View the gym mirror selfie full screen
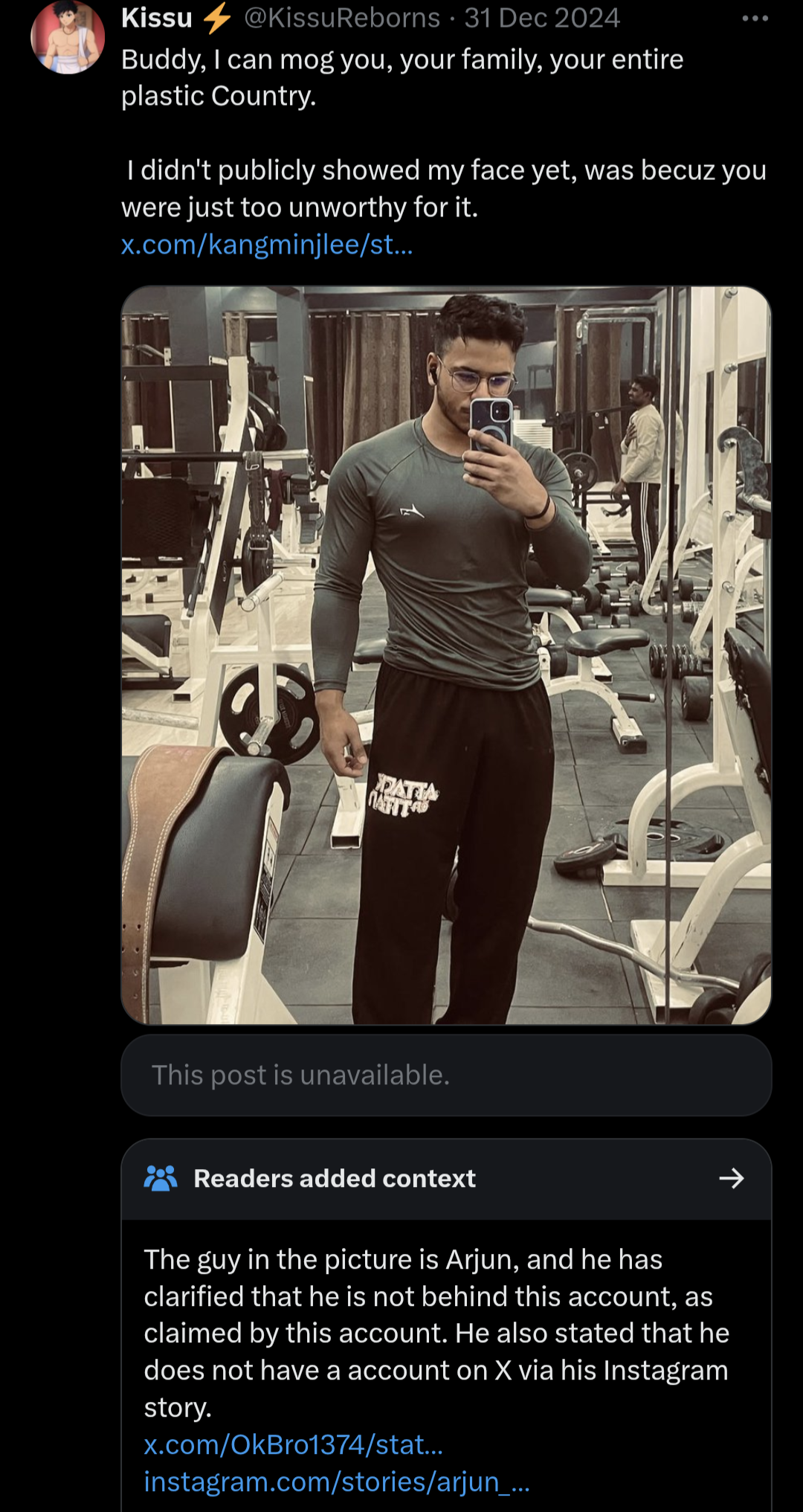The width and height of the screenshot is (803, 1512). (x=446, y=654)
